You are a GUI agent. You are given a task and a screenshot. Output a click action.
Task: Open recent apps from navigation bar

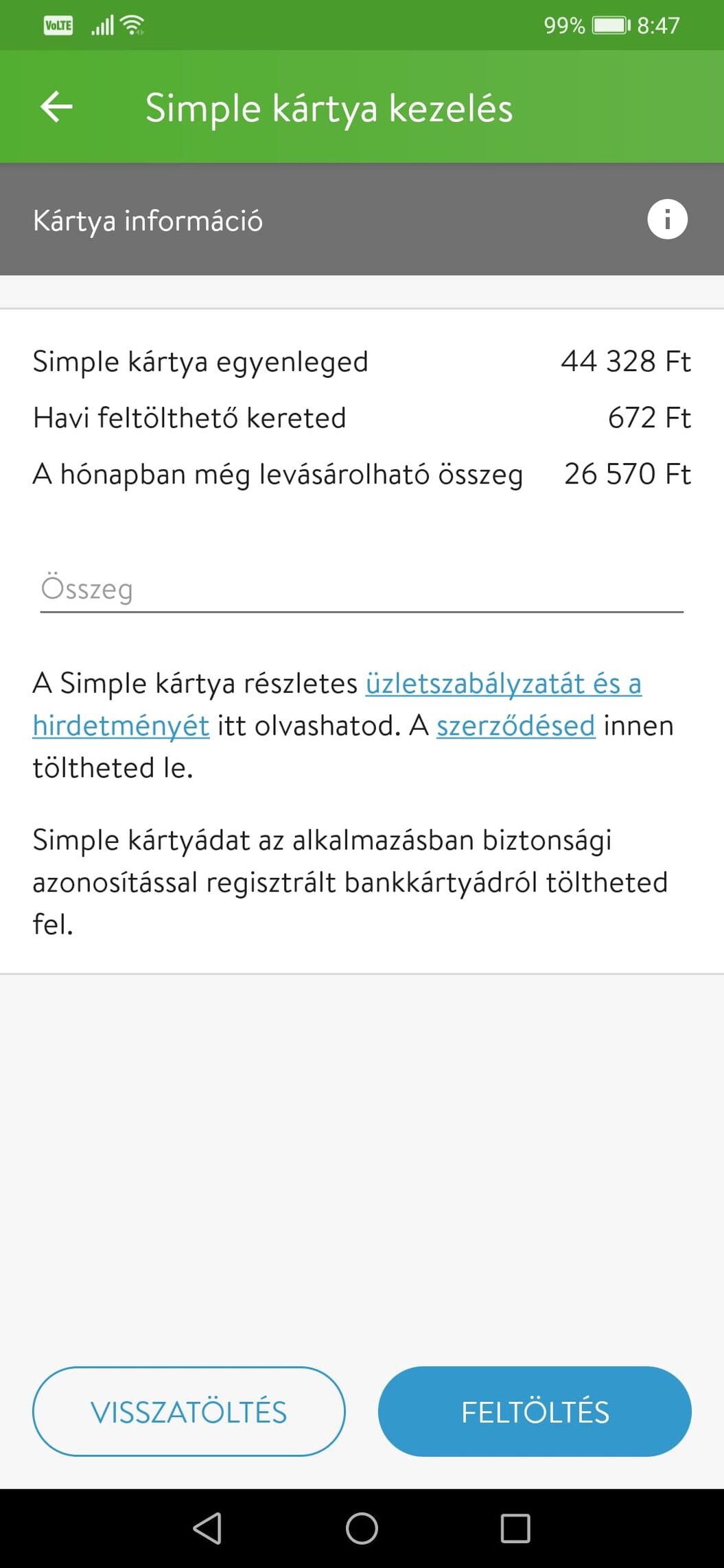coord(515,1528)
